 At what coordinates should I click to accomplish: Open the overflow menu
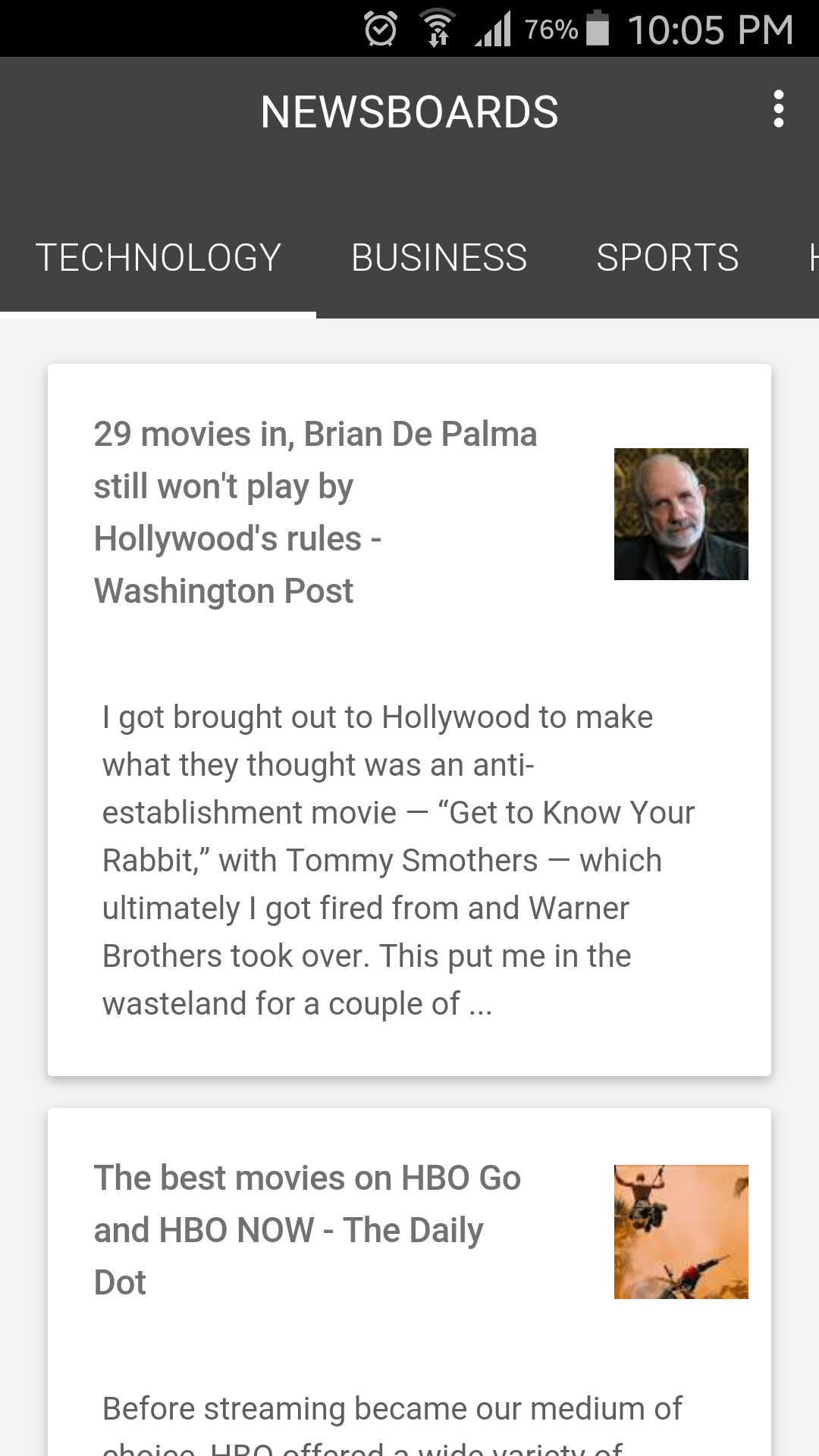tap(778, 110)
